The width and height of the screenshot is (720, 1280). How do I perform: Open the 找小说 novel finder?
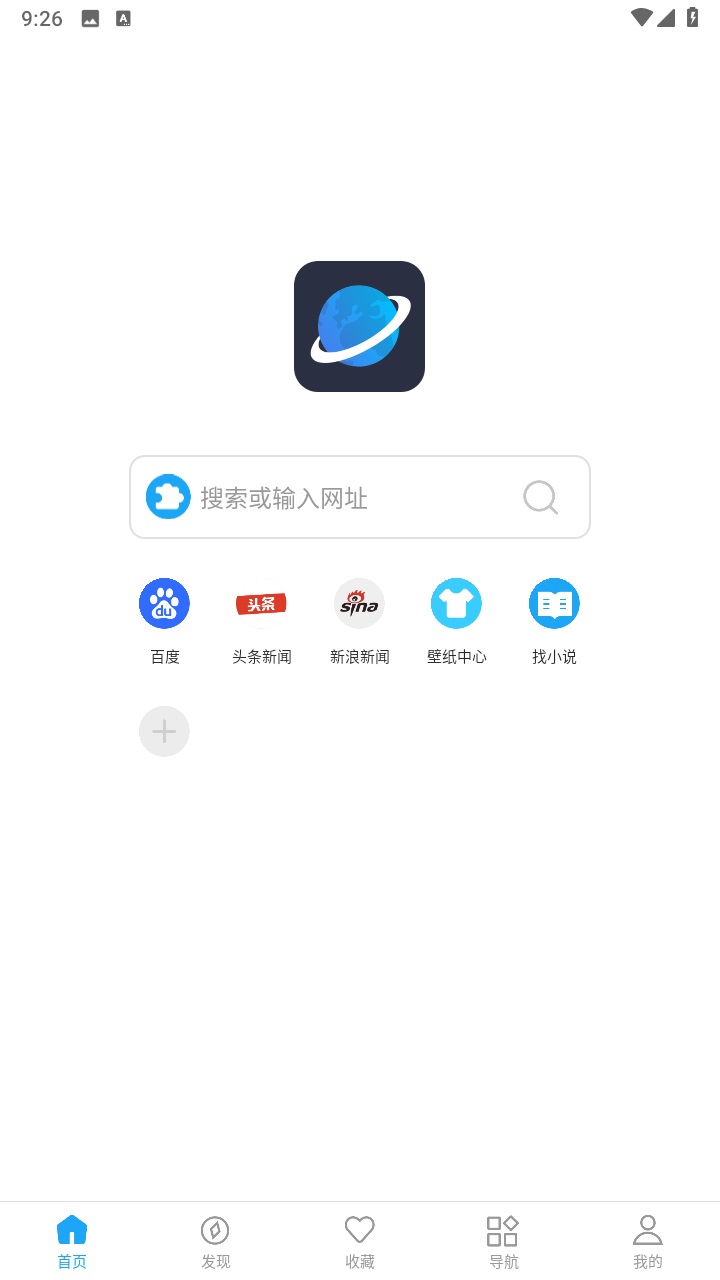point(553,603)
